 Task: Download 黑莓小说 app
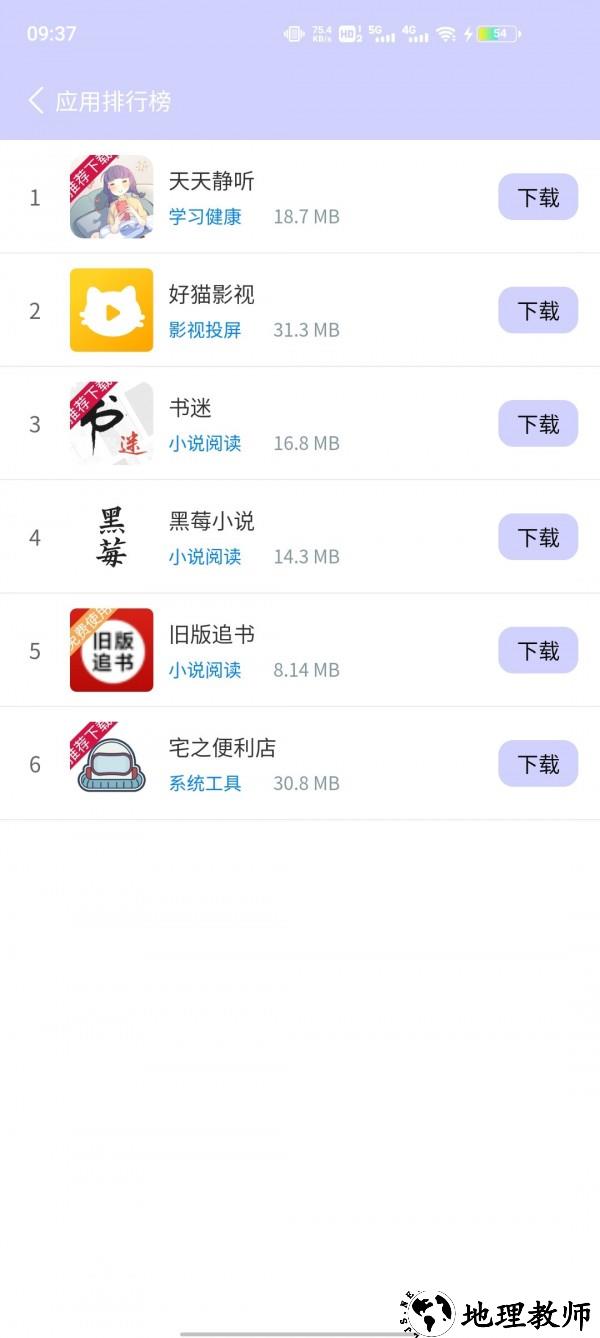538,537
